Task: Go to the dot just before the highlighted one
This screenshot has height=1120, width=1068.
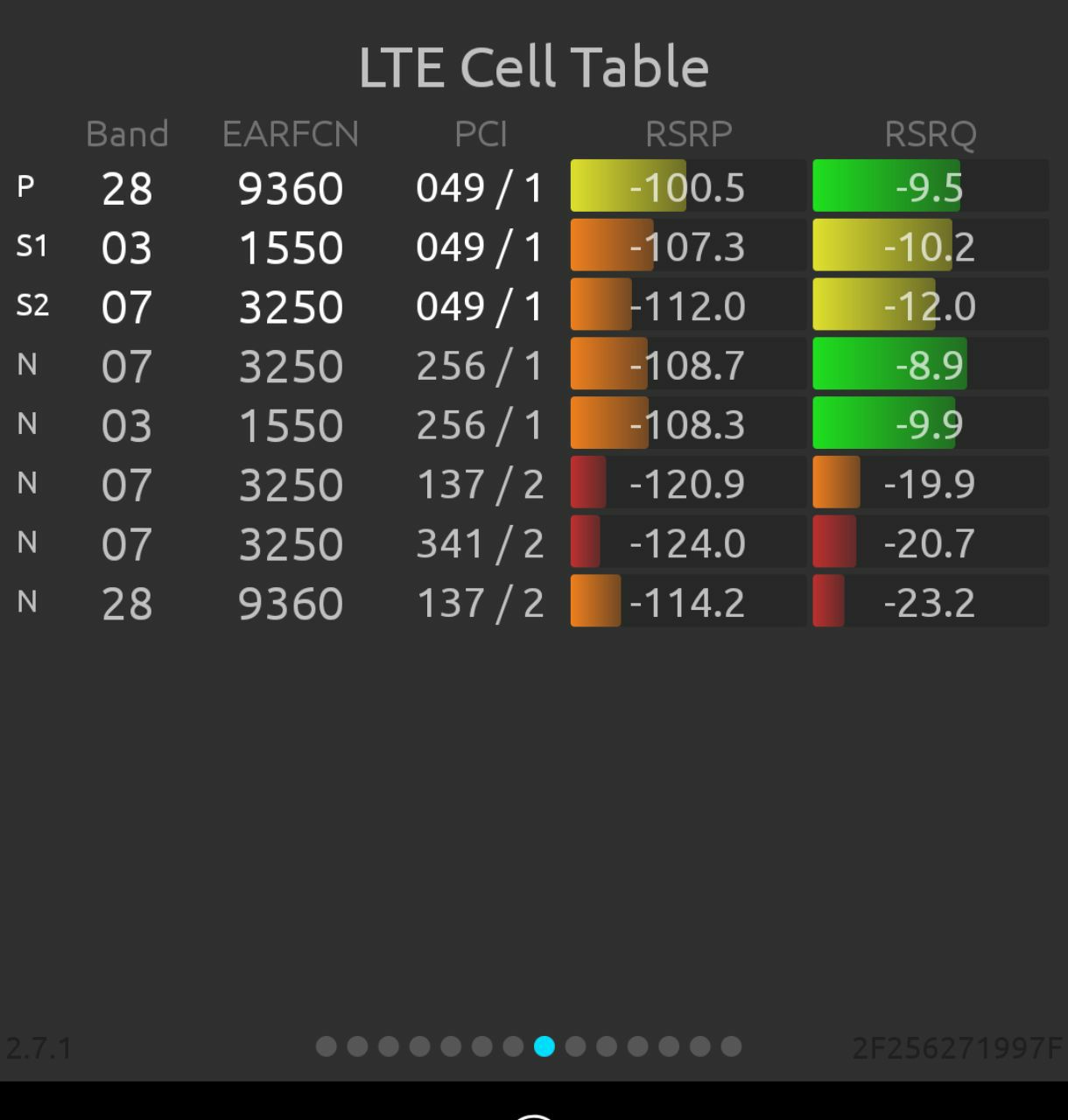Action: 513,1046
